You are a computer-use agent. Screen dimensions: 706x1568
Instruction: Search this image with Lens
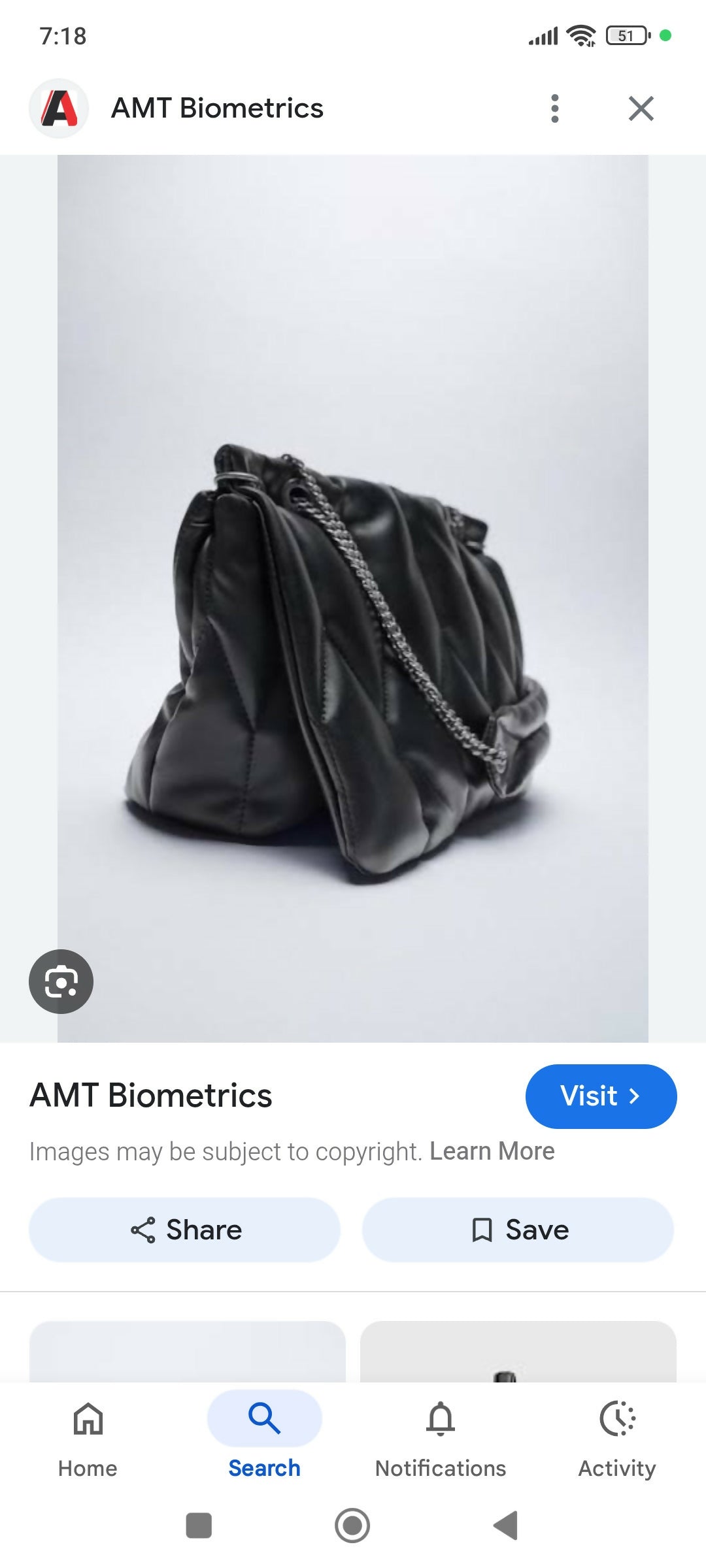[x=61, y=981]
